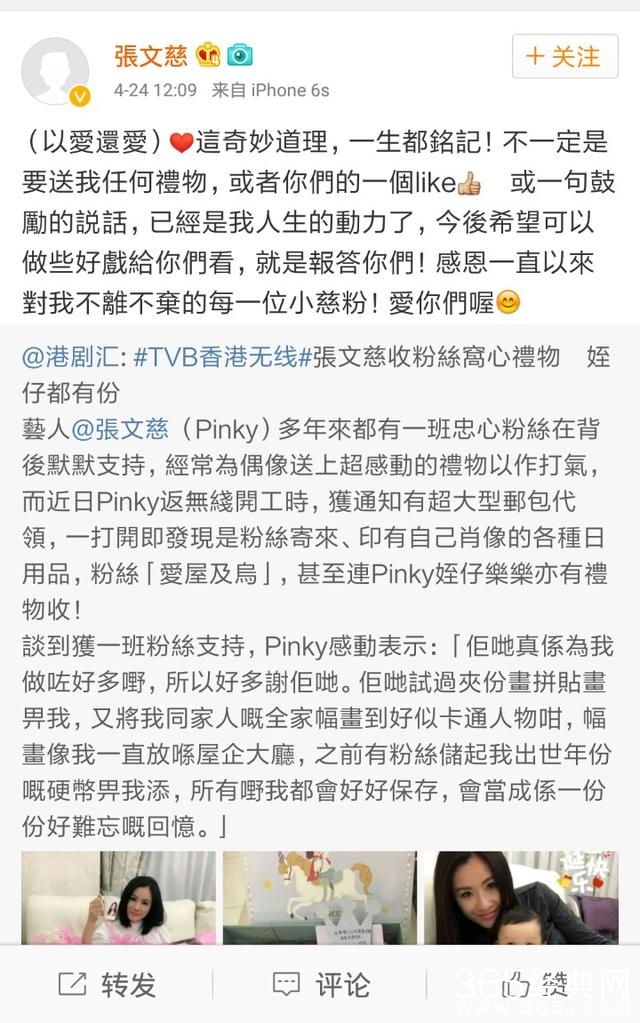This screenshot has height=1023, width=640.
Task: Comment on the post via 评论
Action: pyautogui.click(x=321, y=984)
